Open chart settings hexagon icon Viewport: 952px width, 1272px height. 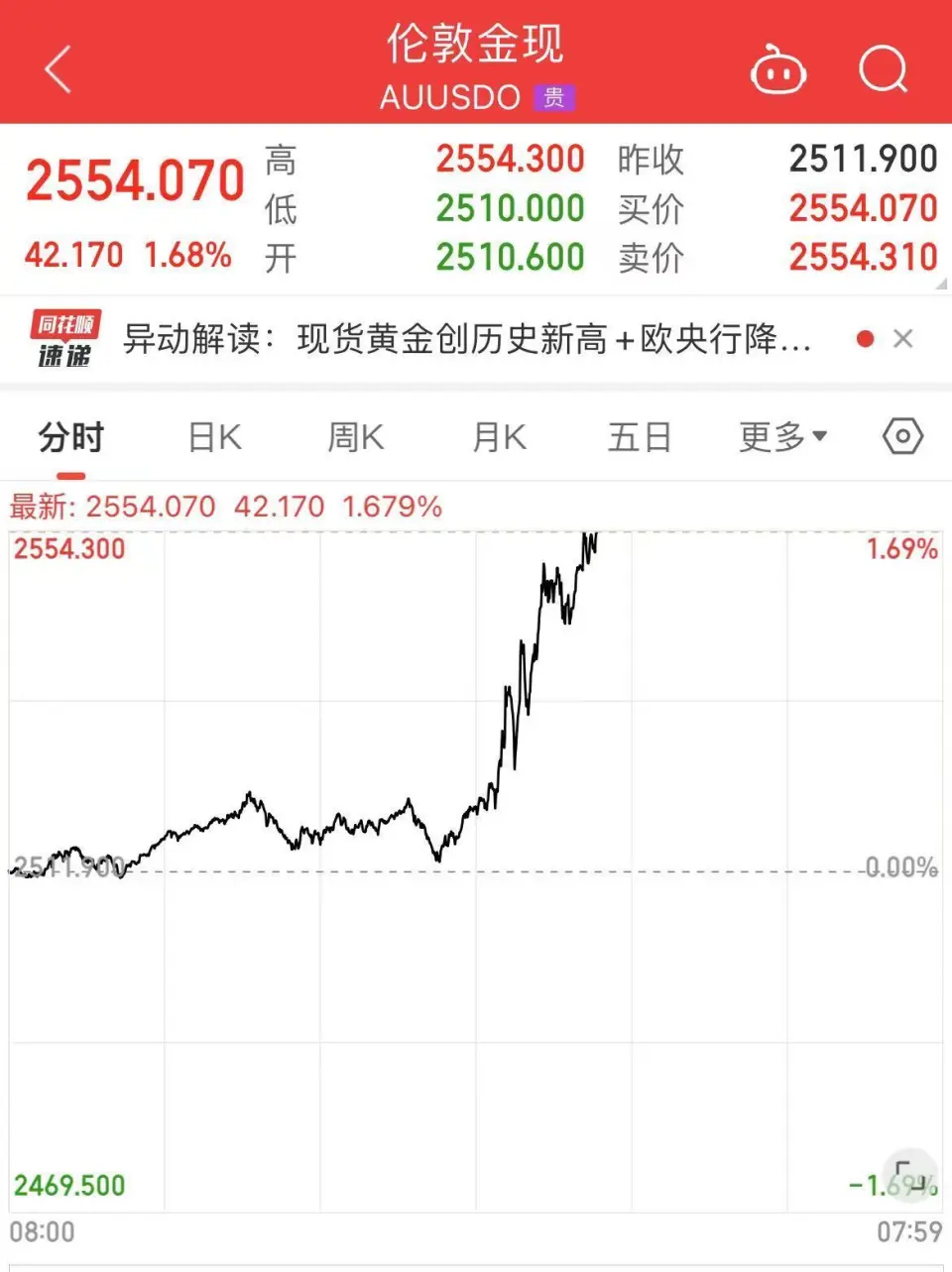pos(902,436)
